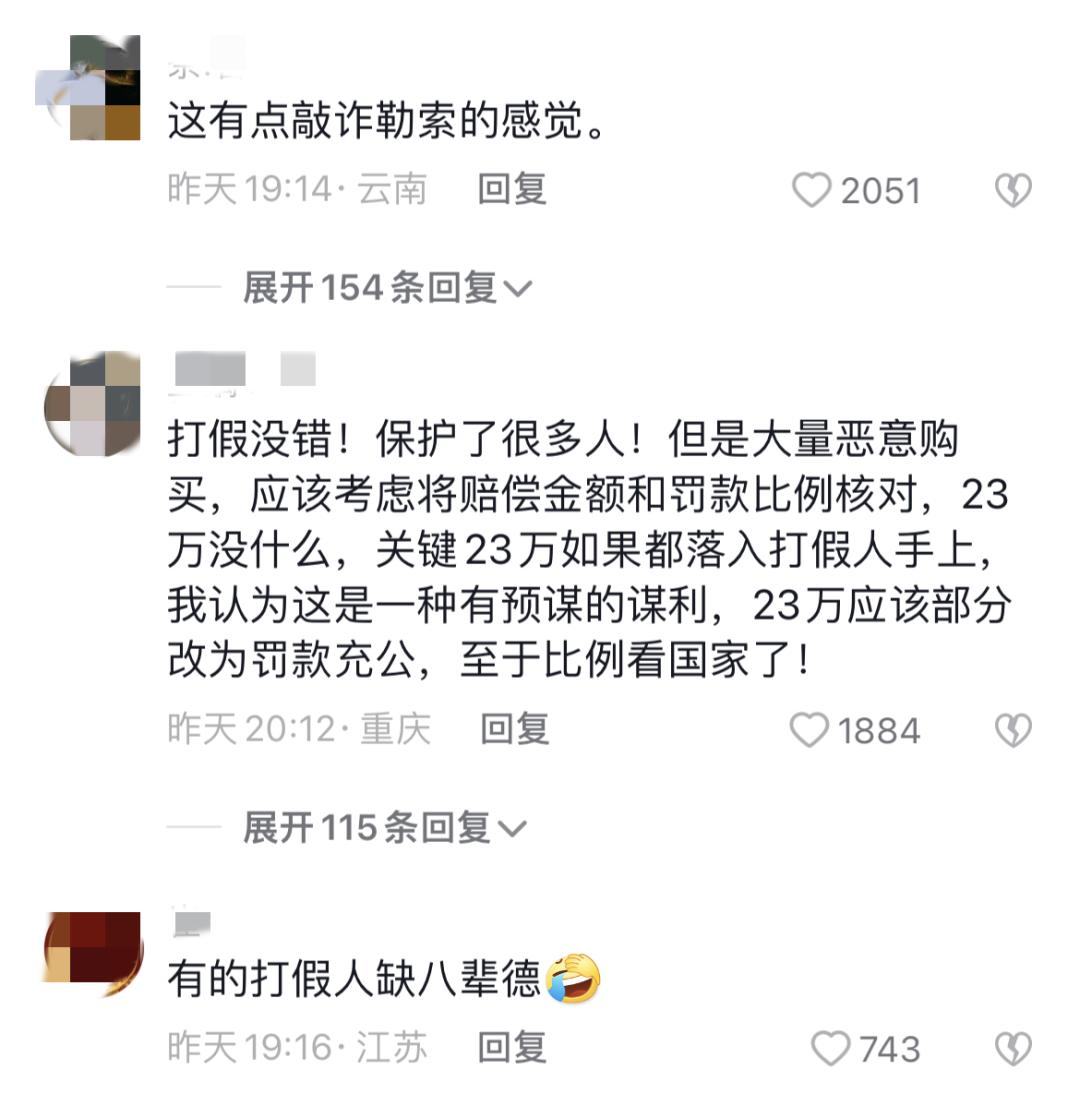Expand the 154 replies
This screenshot has width=1080, height=1118.
pos(387,289)
